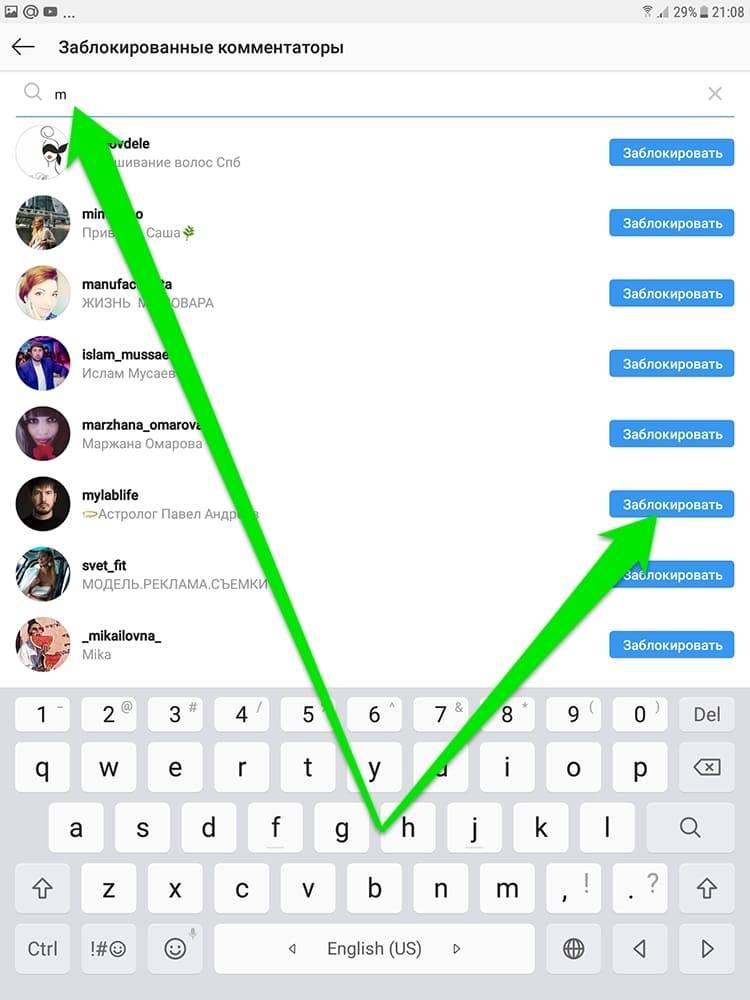Open emoji keyboard via smiley key
The image size is (750, 1000).
pyautogui.click(x=175, y=948)
